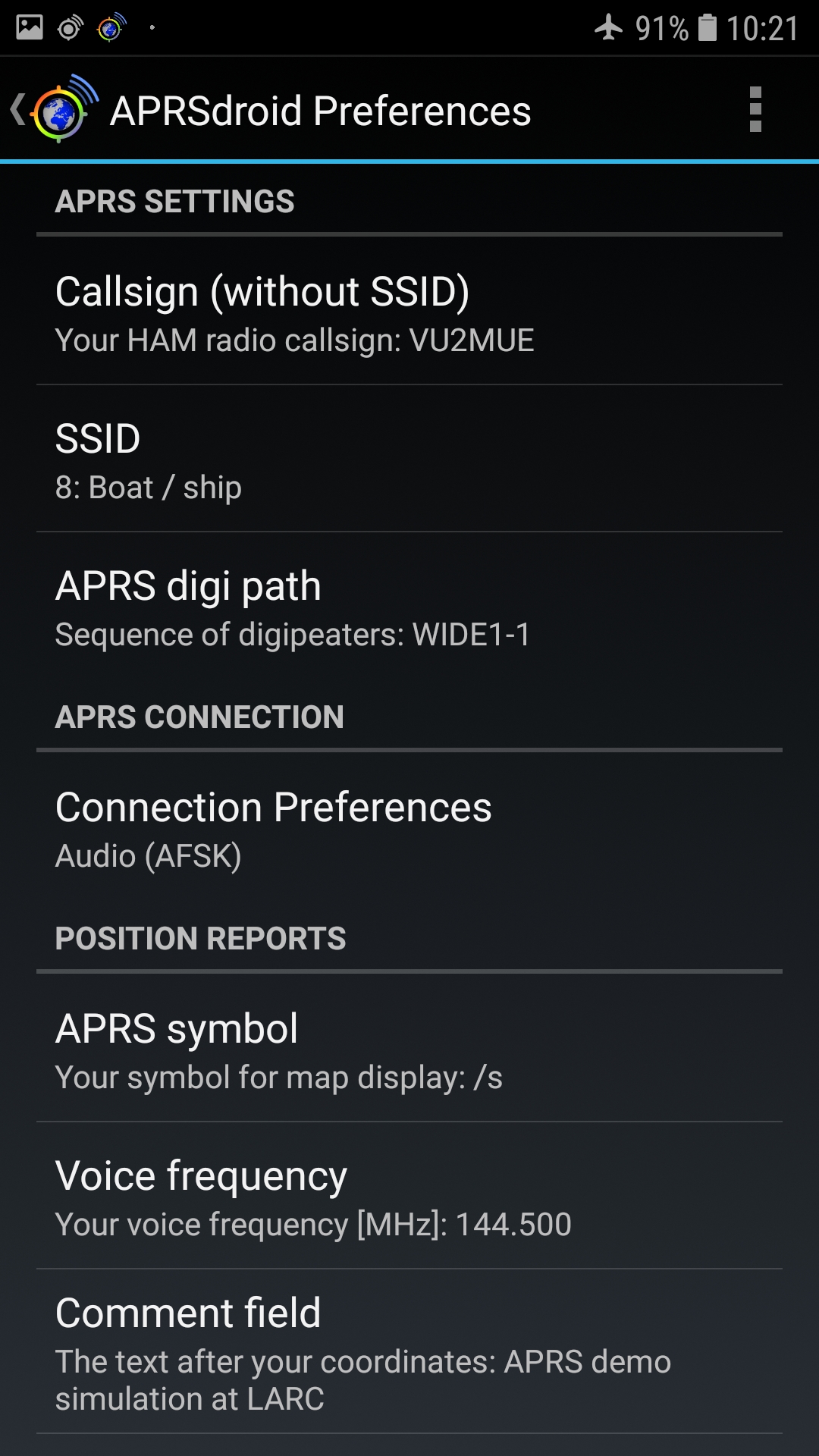819x1456 pixels.
Task: Open Connection Preferences
Action: 409,828
